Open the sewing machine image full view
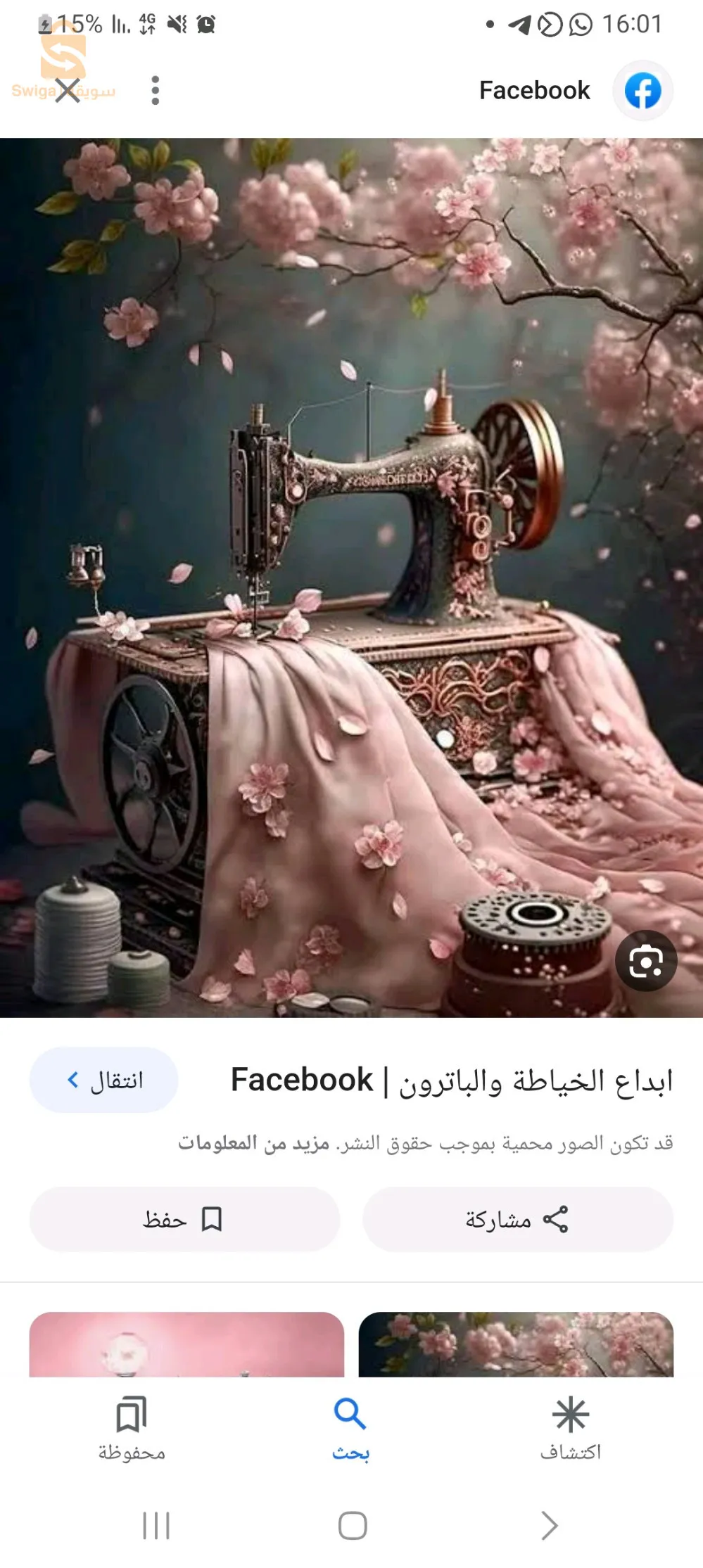The width and height of the screenshot is (703, 1568). pos(352,577)
